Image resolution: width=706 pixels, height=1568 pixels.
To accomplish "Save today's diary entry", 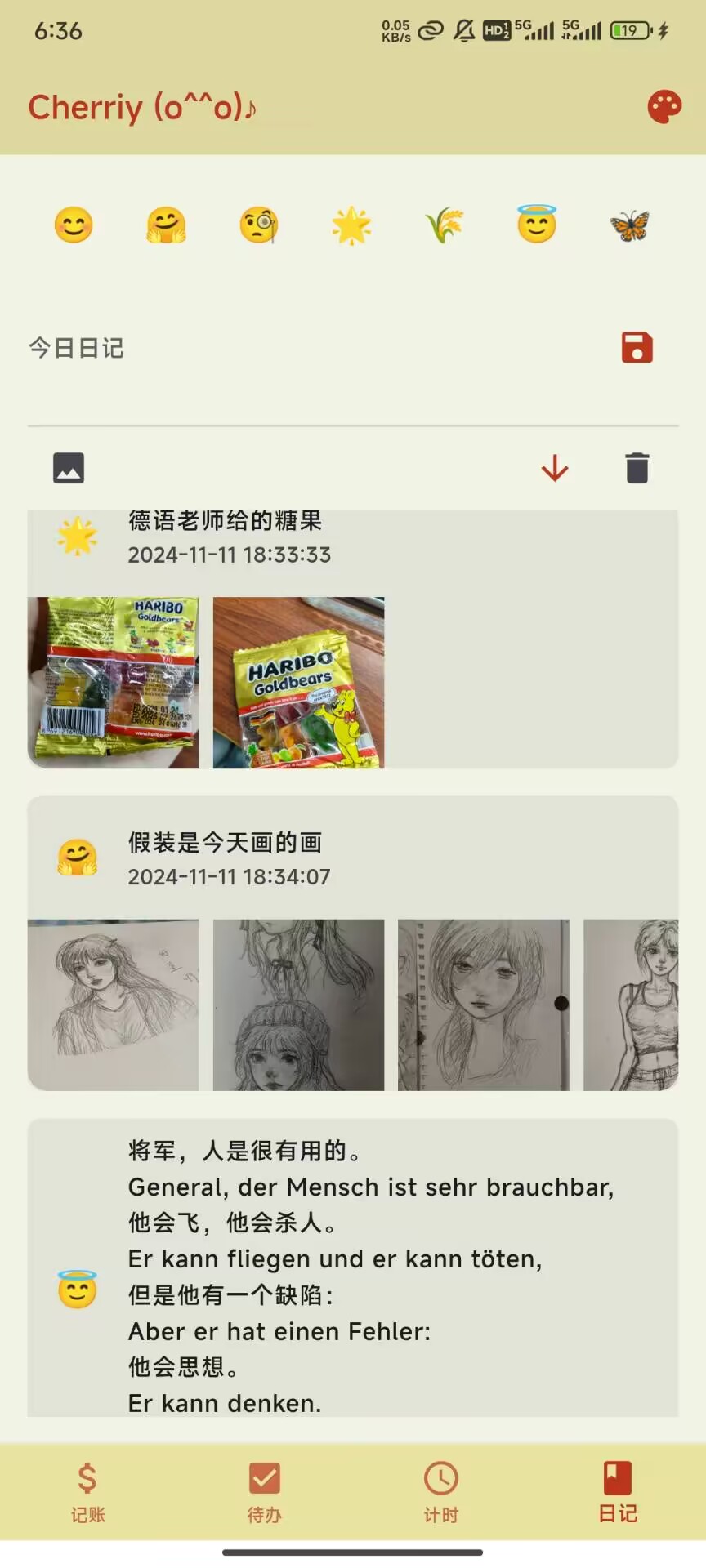I will tap(637, 347).
